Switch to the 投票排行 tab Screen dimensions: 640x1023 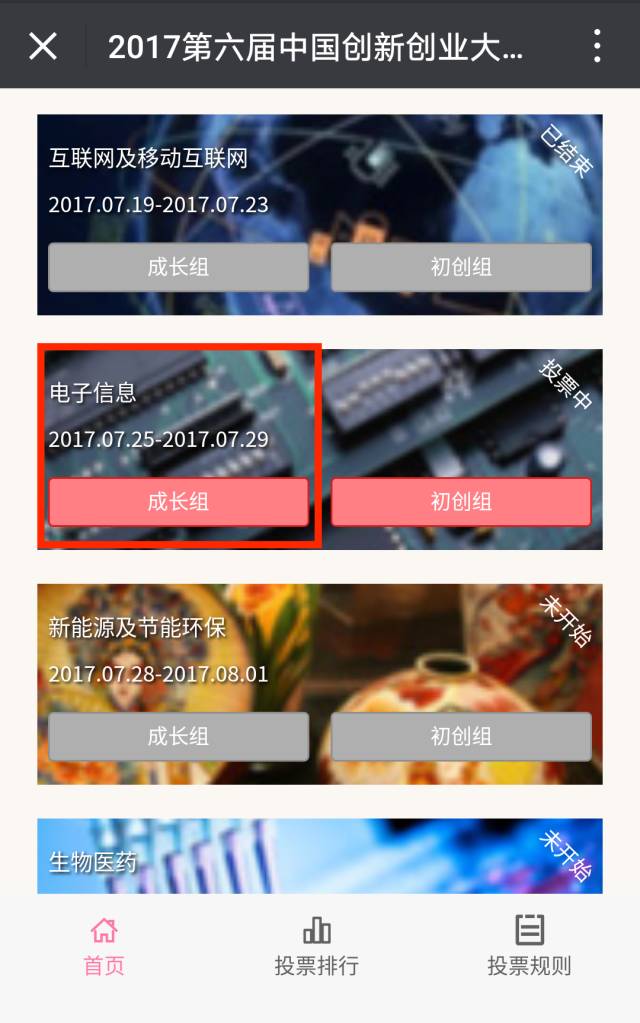click(317, 946)
